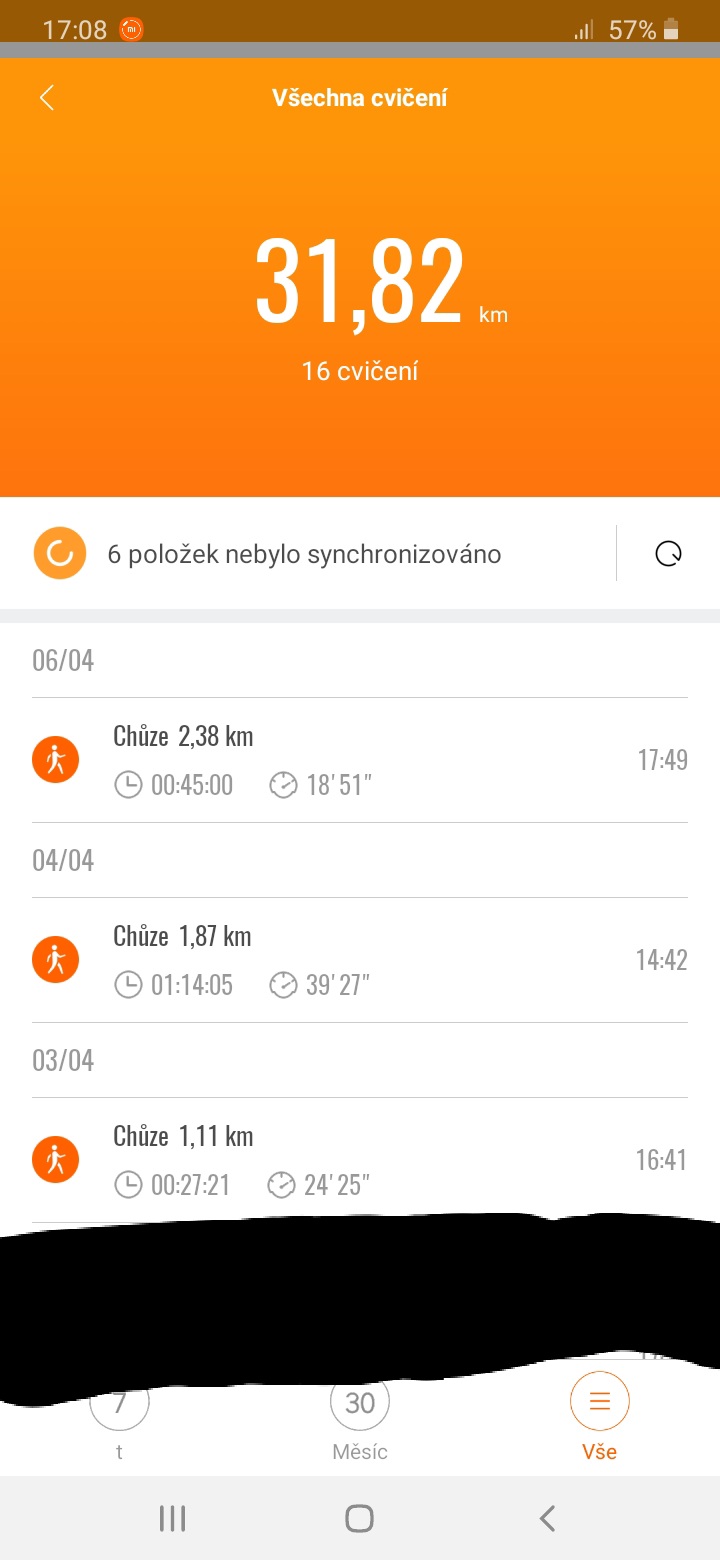Viewport: 720px width, 1560px height.
Task: Open the system recent apps button
Action: 173,1519
